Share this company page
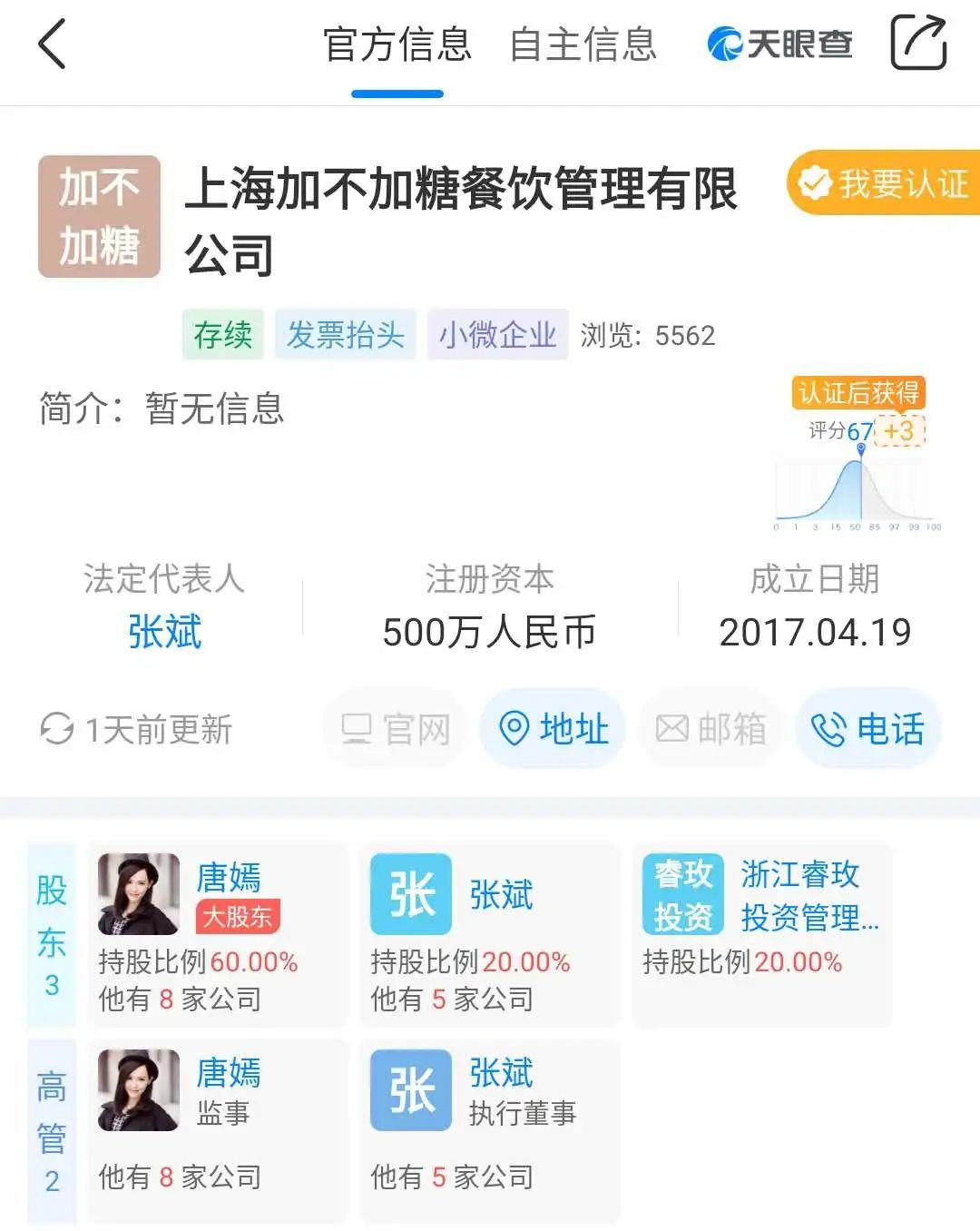The height and width of the screenshot is (1231, 980). 917,42
